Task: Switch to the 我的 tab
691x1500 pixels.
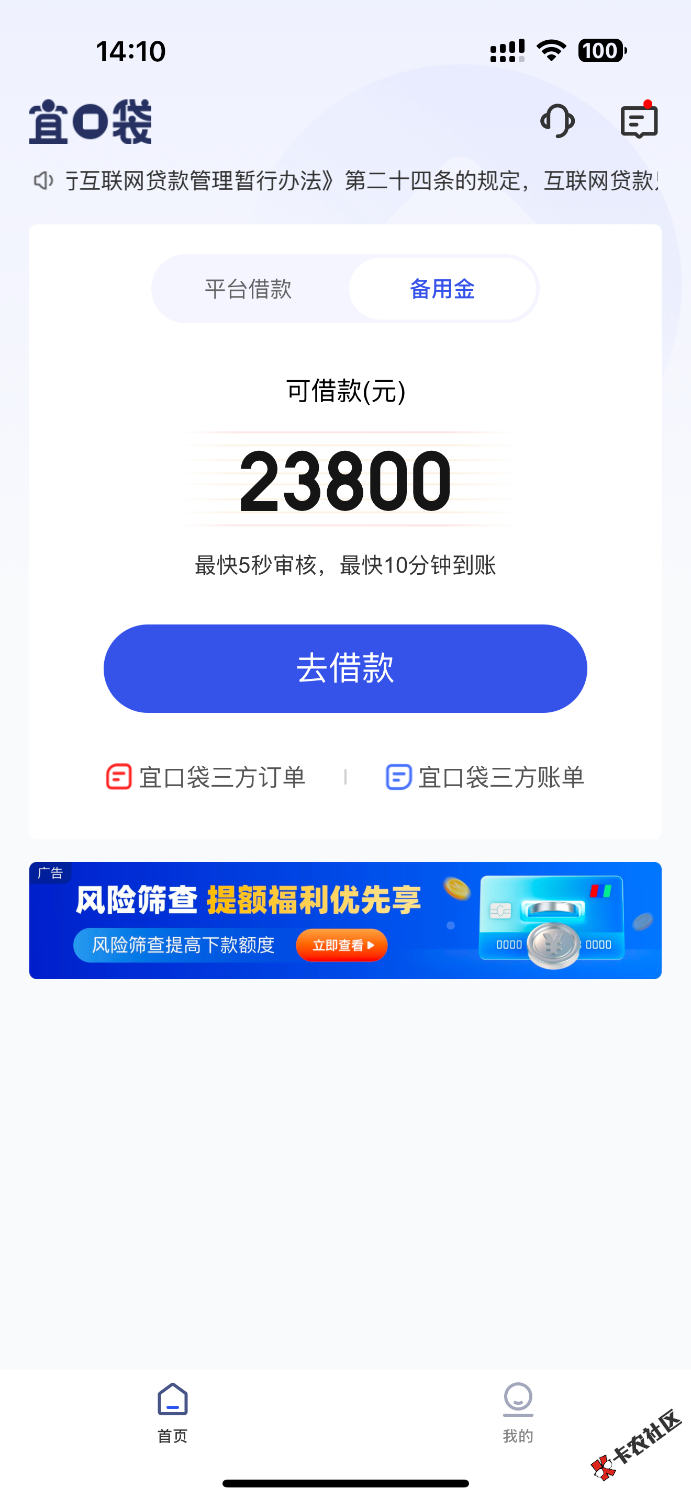Action: (x=517, y=1412)
